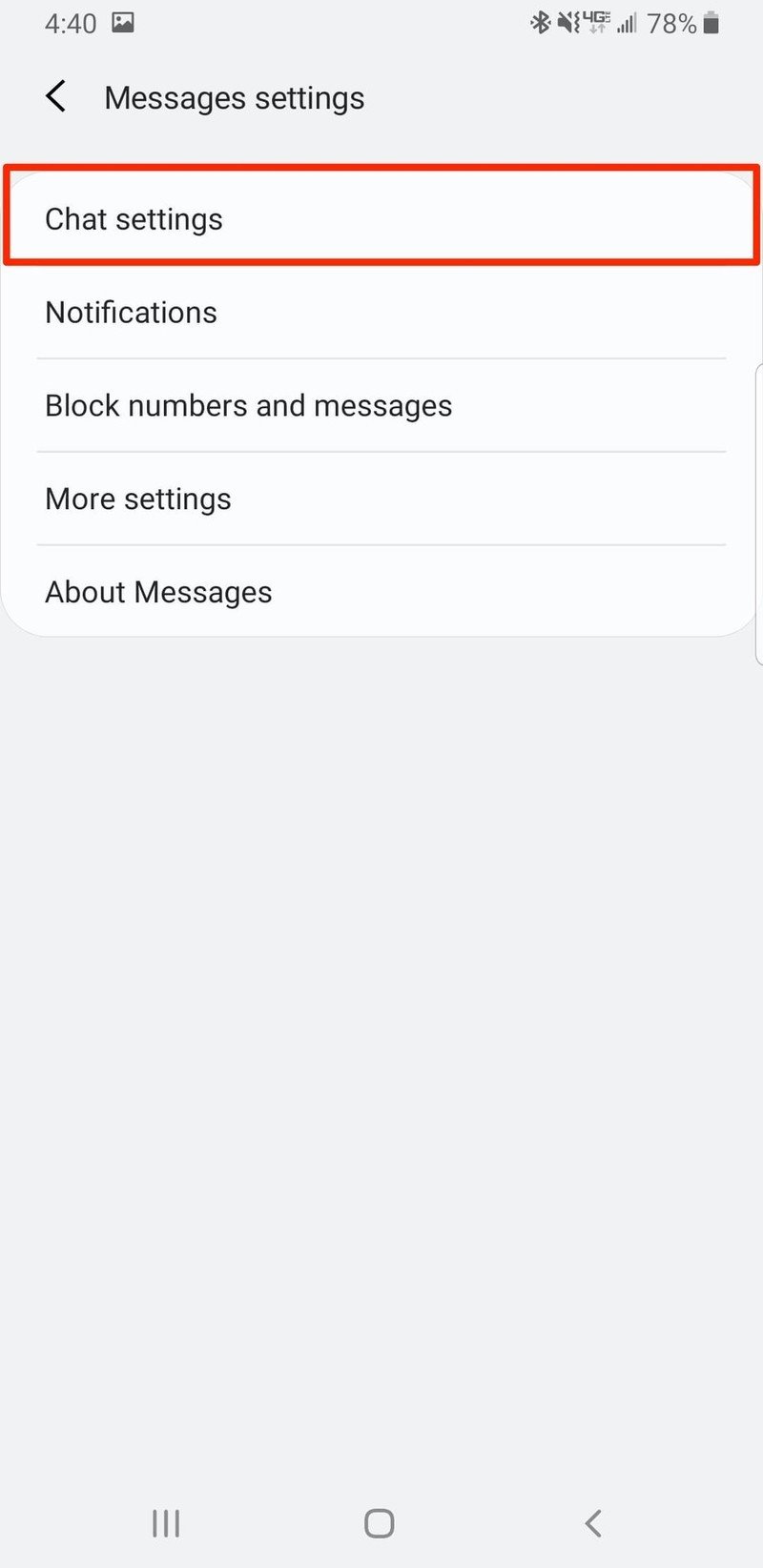This screenshot has width=763, height=1568.
Task: Go back using the Messages settings arrow
Action: [x=55, y=96]
